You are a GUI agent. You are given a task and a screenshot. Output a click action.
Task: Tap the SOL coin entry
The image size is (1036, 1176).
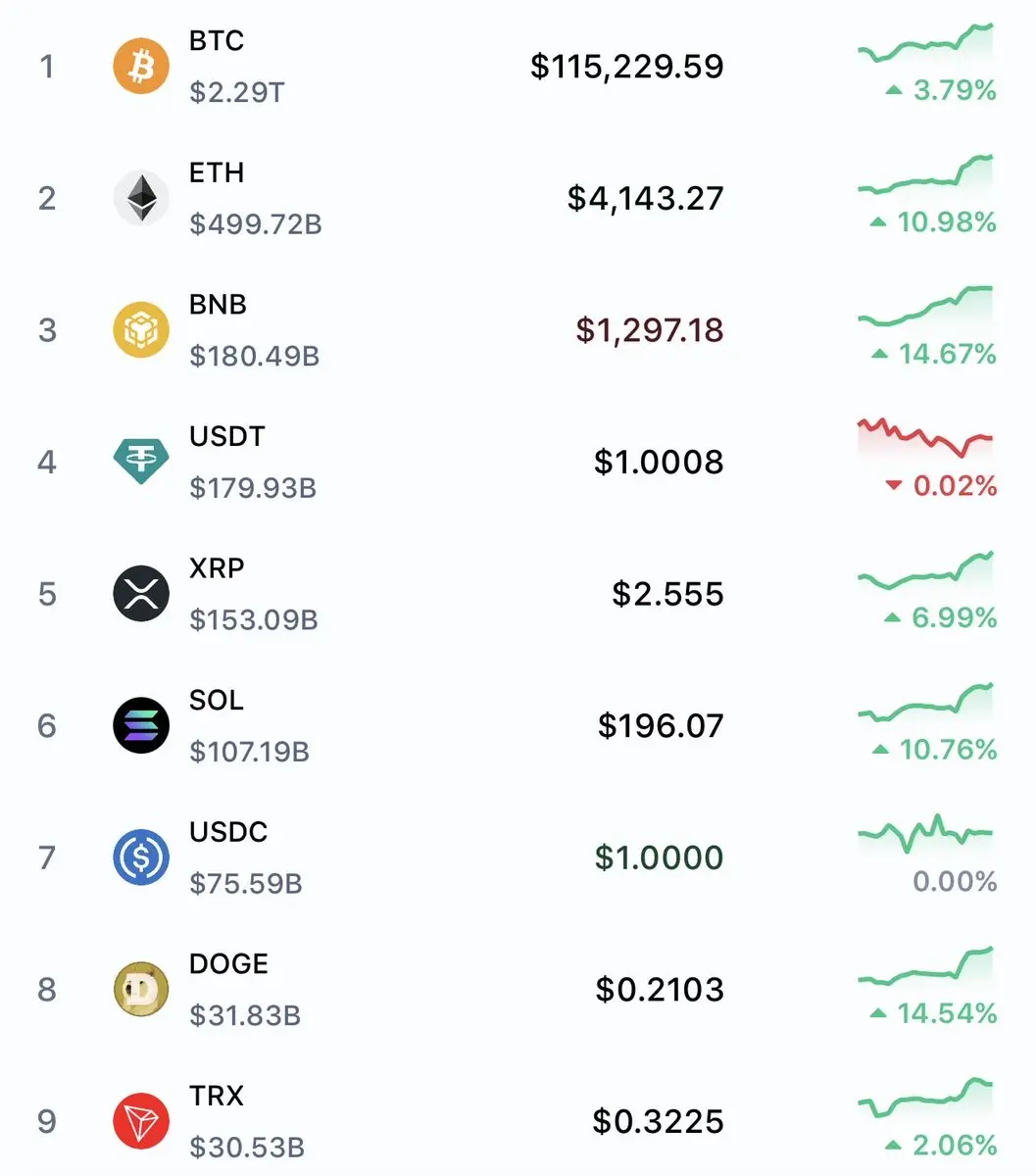[x=518, y=725]
